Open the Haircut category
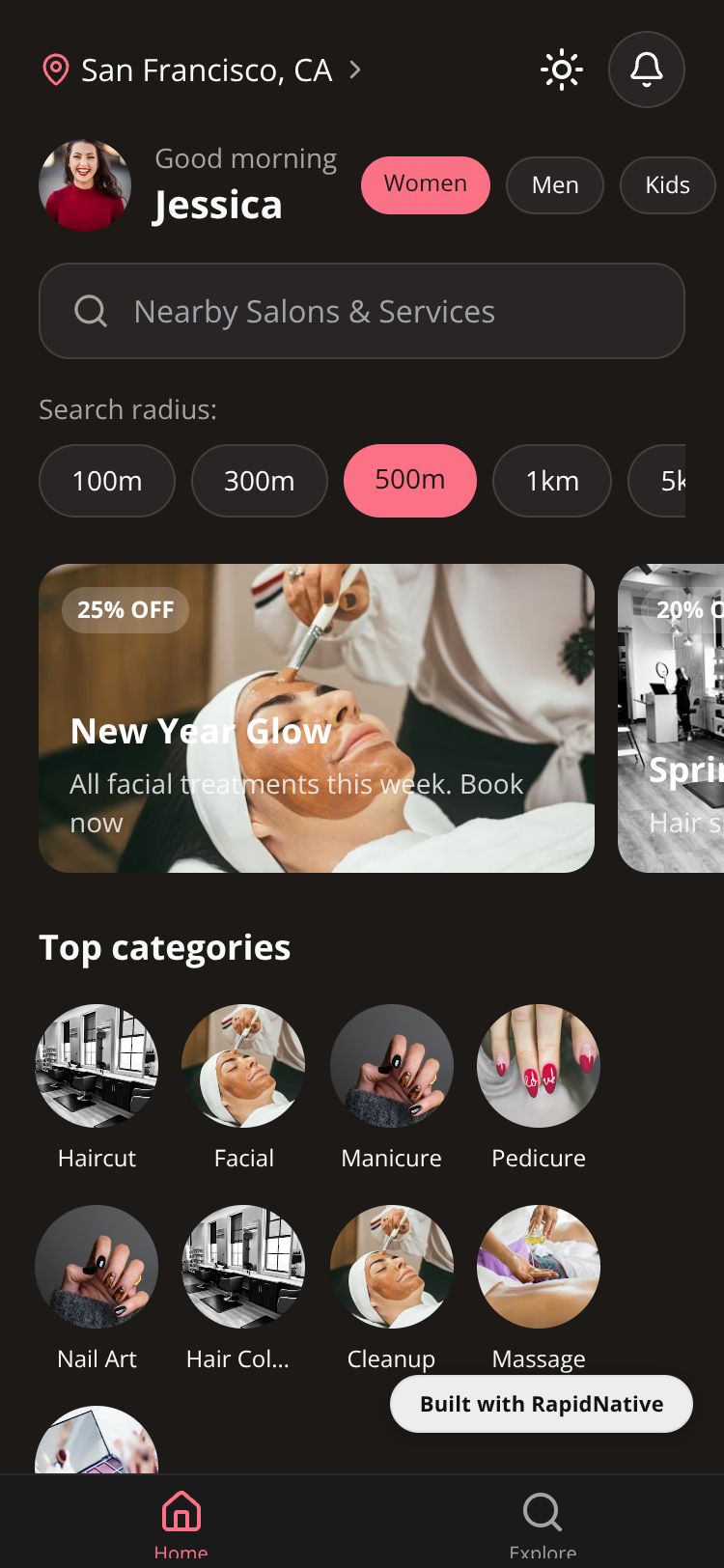The width and height of the screenshot is (724, 1568). pyautogui.click(x=97, y=1066)
